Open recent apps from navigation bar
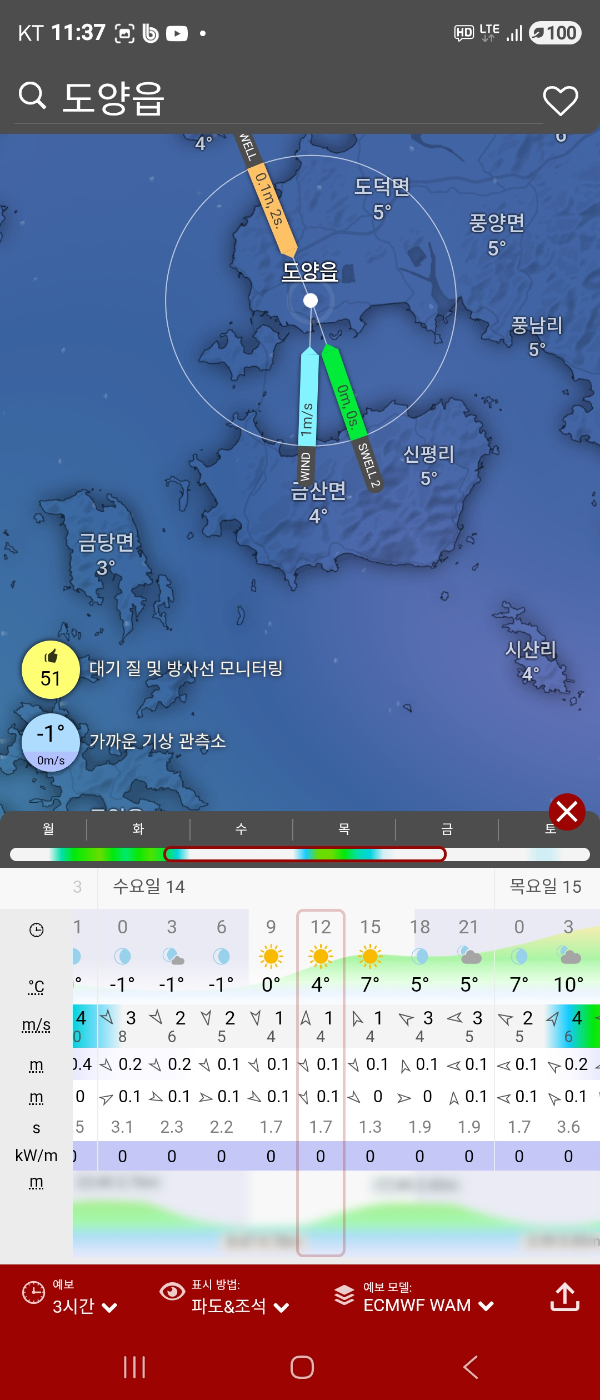This screenshot has height=1400, width=600. pos(134,1367)
